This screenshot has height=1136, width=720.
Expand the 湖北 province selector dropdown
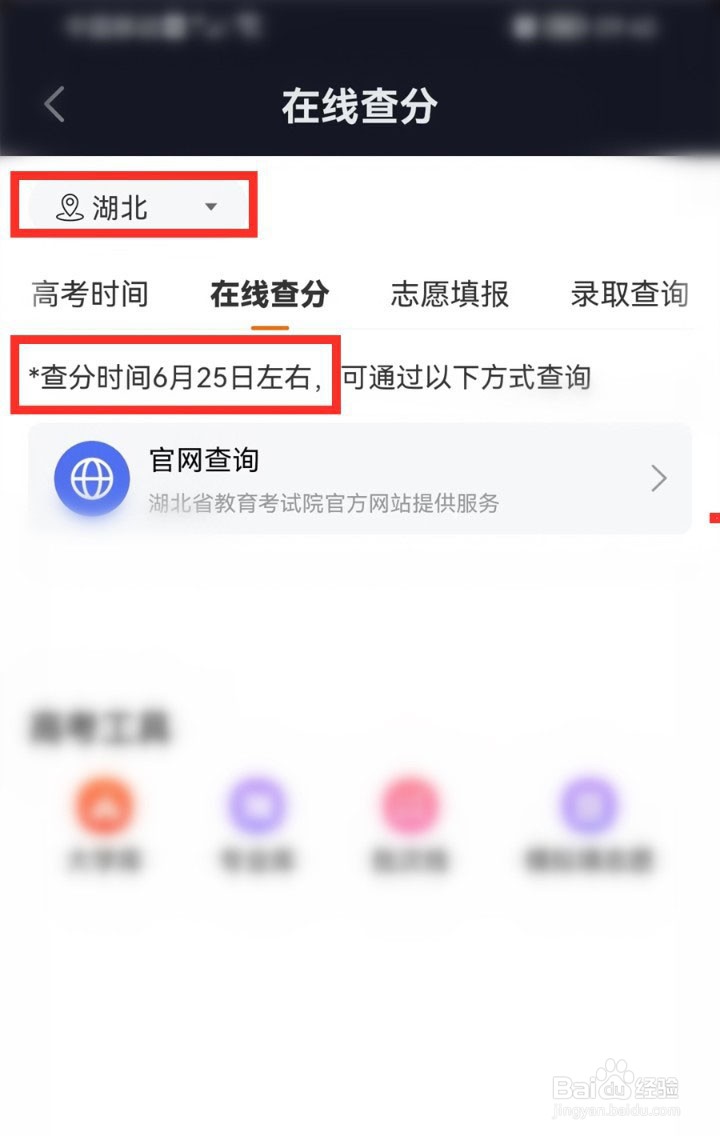[210, 207]
